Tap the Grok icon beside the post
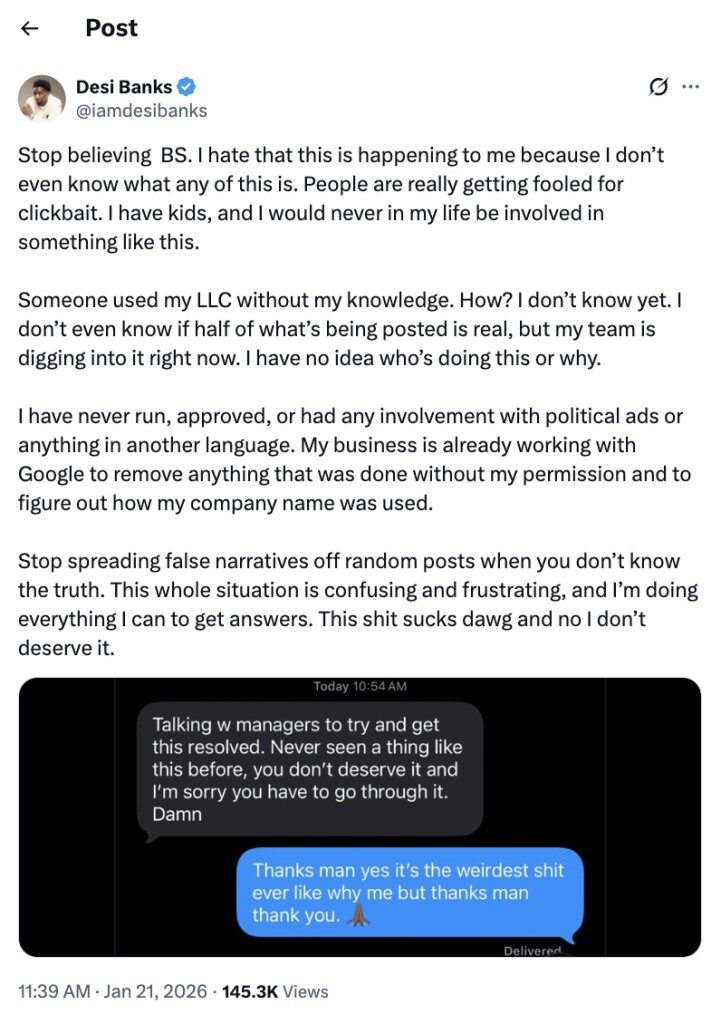Viewport: 721px width, 1024px height. pos(658,87)
